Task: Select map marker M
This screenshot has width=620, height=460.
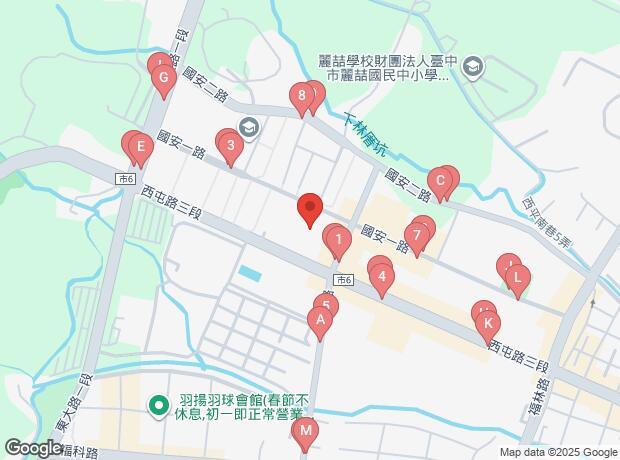Action: (x=306, y=432)
